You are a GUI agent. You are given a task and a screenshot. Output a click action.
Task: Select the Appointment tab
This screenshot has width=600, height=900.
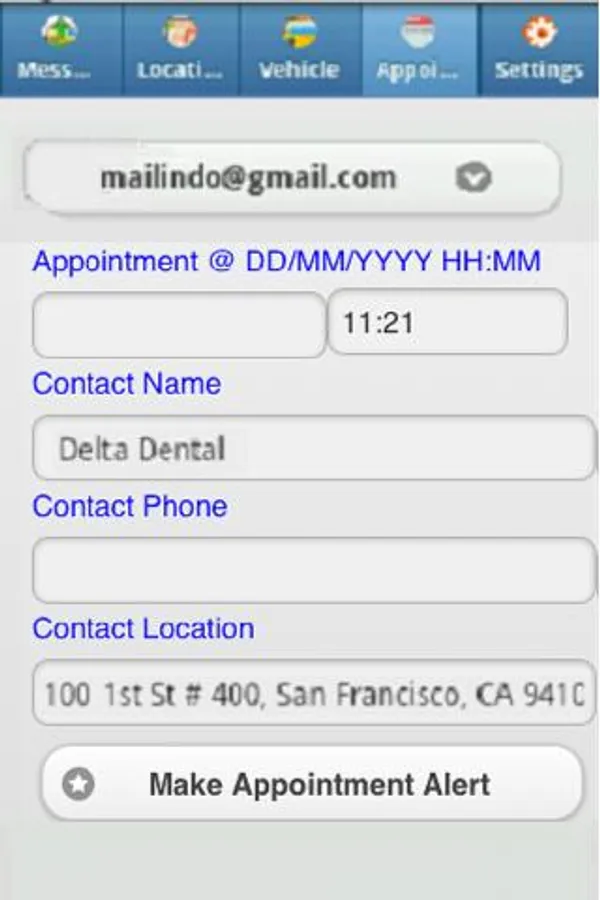click(420, 50)
